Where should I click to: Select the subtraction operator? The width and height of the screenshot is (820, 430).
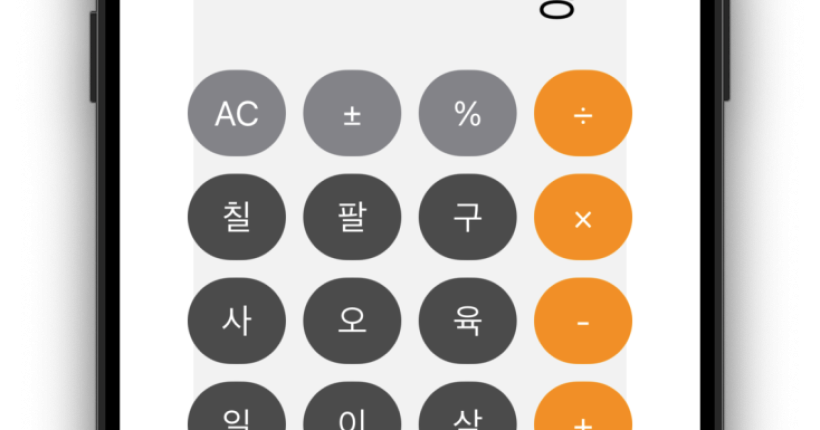(583, 321)
